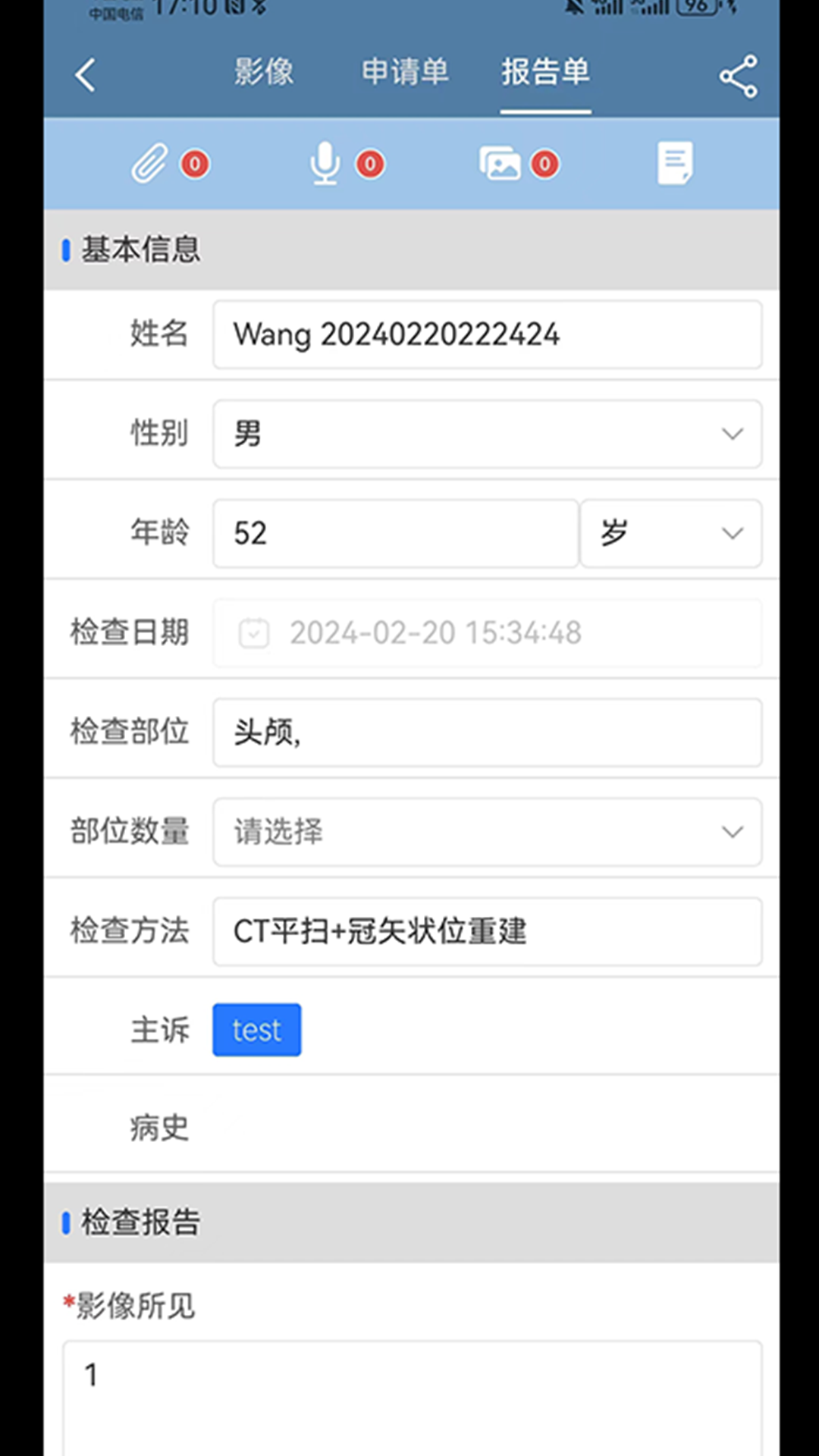Image resolution: width=819 pixels, height=1456 pixels.
Task: Switch to the 影像 tab
Action: [263, 73]
